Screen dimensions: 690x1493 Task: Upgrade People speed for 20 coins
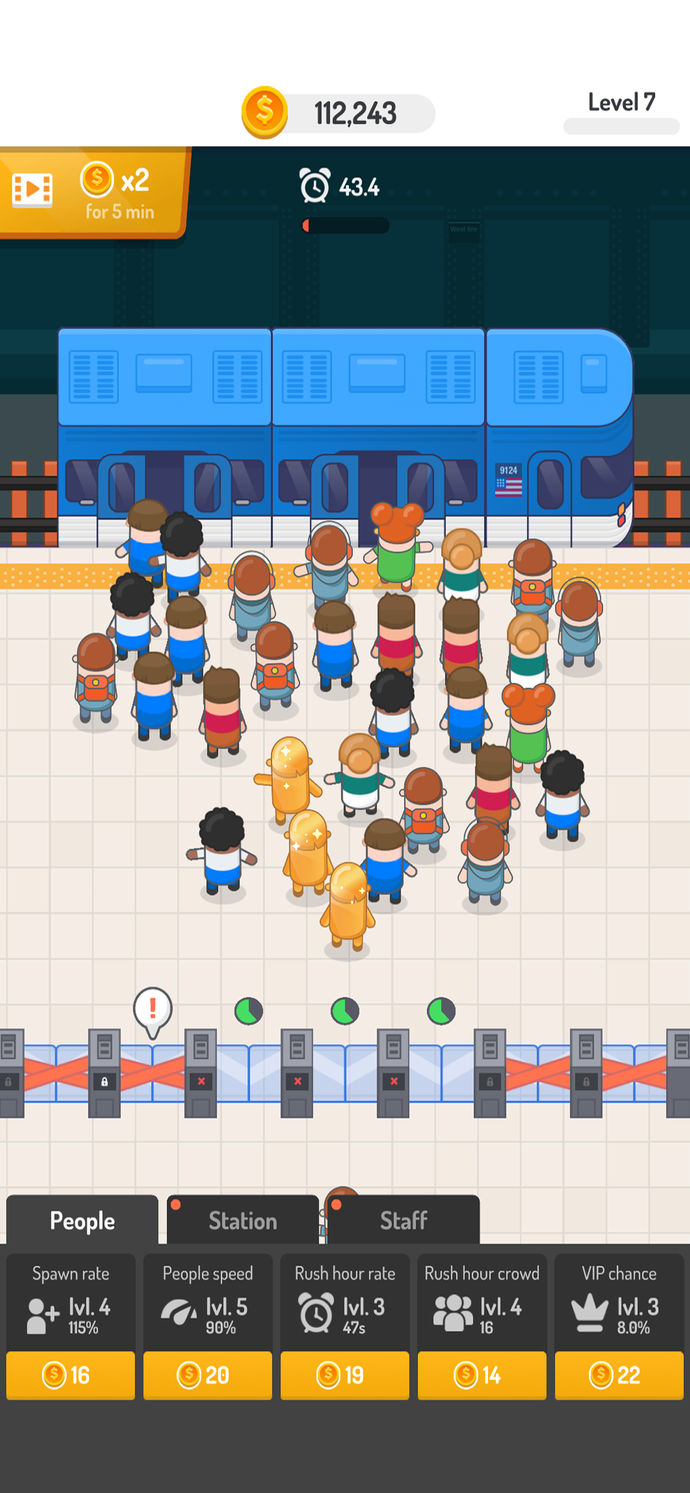tap(207, 1375)
